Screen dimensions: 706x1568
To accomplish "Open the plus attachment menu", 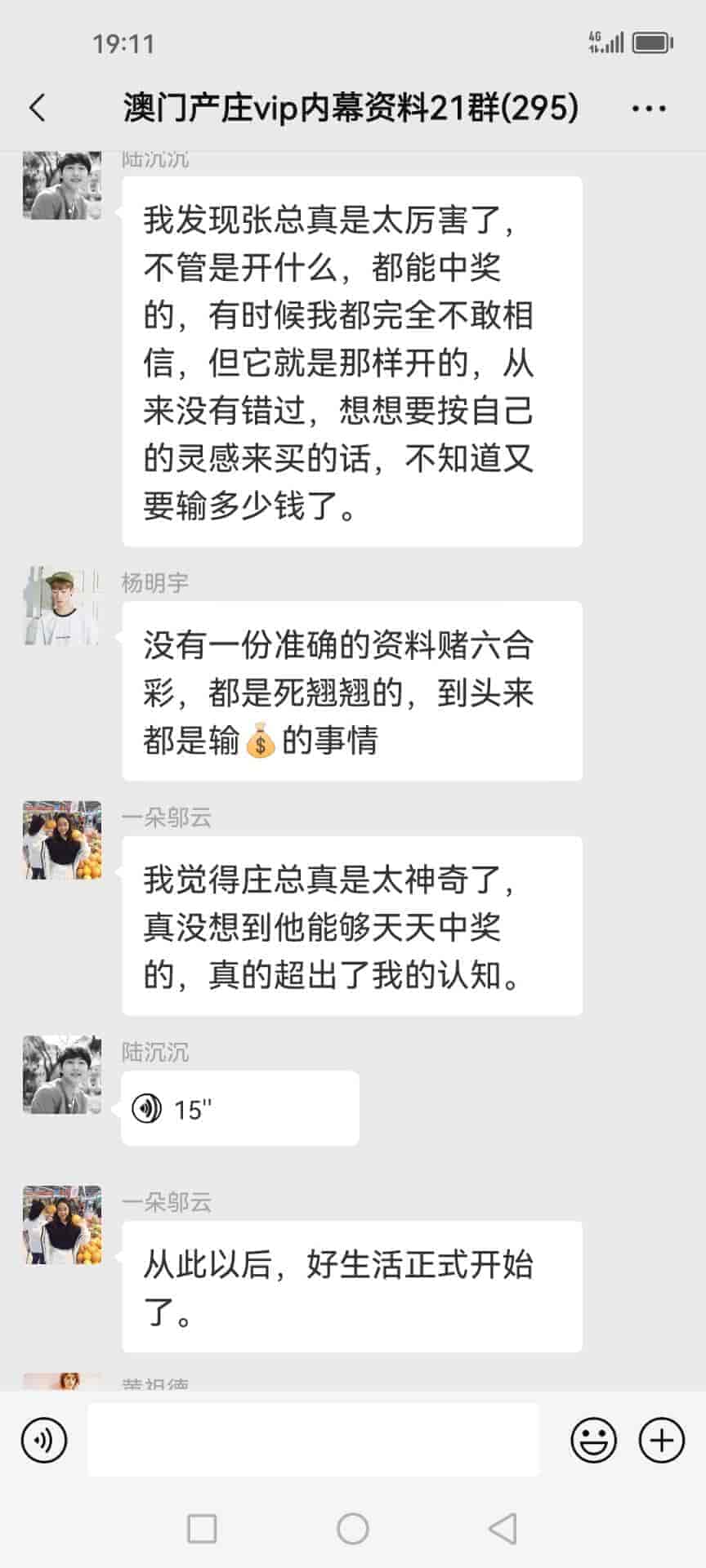I will 661,1440.
